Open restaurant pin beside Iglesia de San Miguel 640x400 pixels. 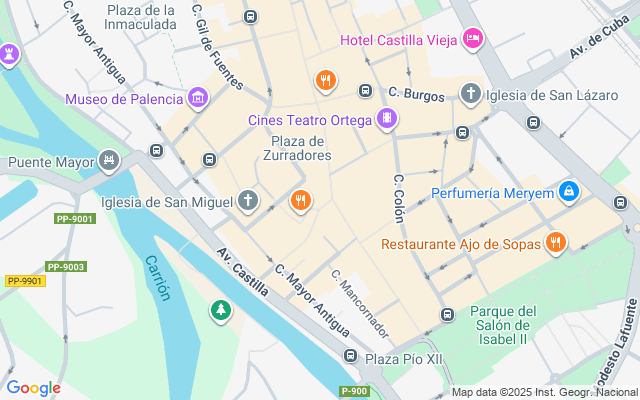(x=300, y=201)
